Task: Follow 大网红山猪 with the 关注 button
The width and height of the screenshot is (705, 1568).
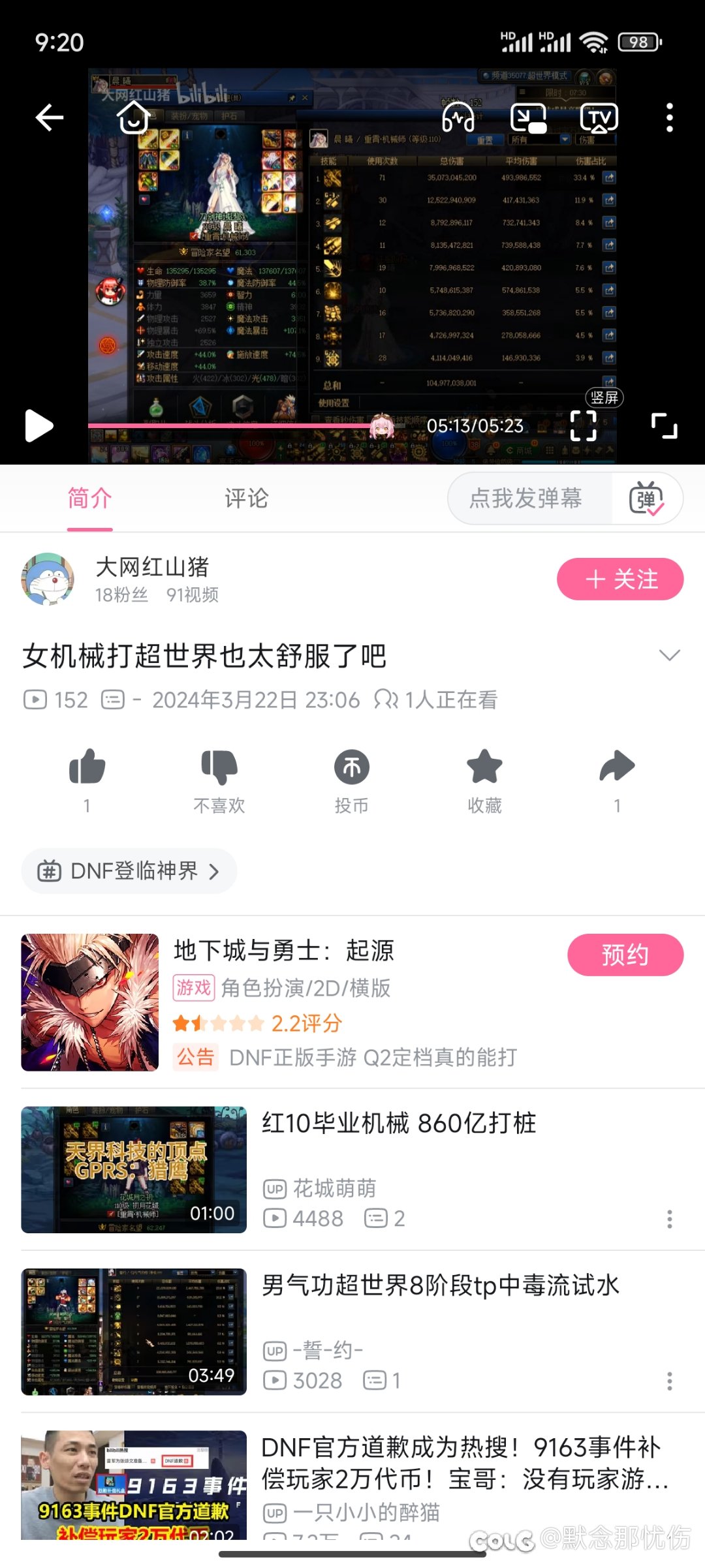Action: click(620, 579)
